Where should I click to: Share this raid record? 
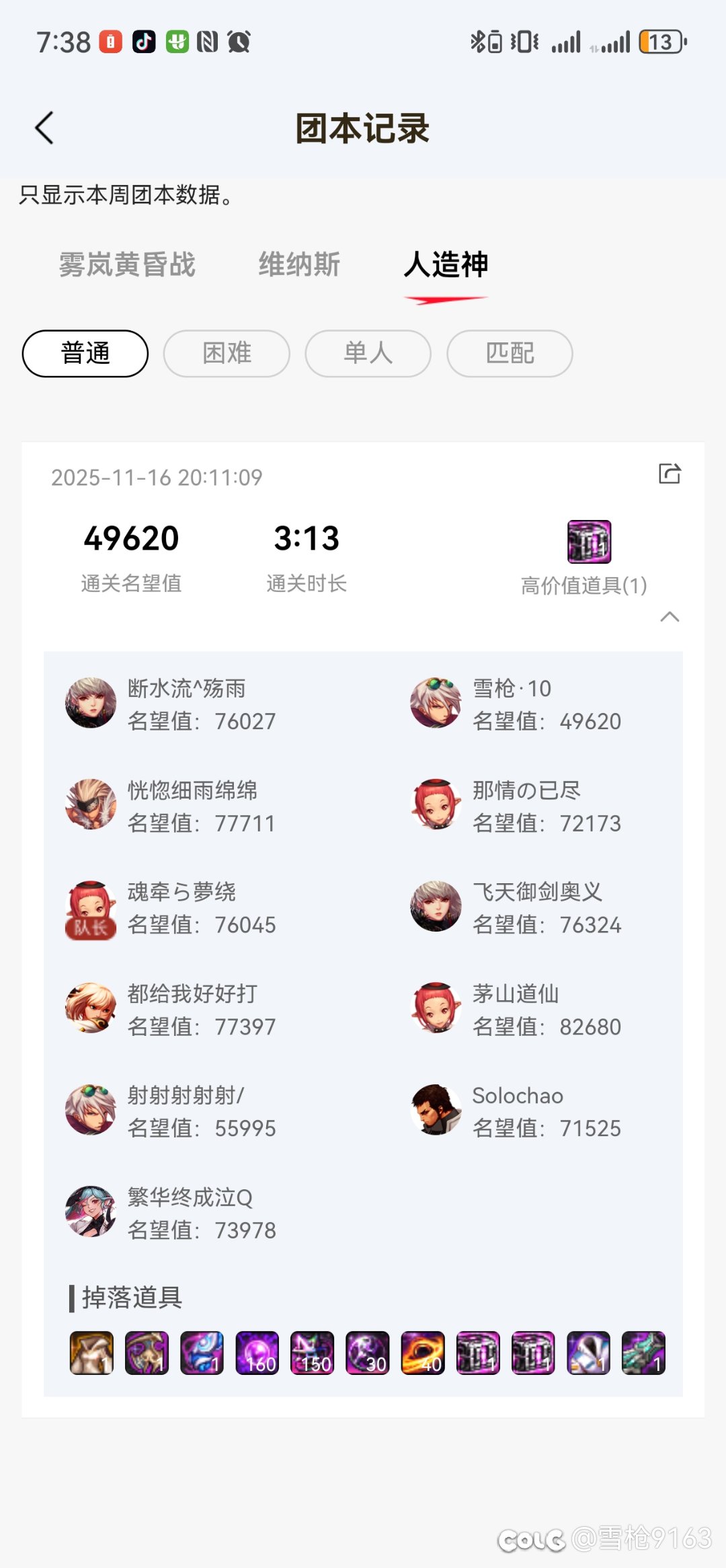pos(670,474)
